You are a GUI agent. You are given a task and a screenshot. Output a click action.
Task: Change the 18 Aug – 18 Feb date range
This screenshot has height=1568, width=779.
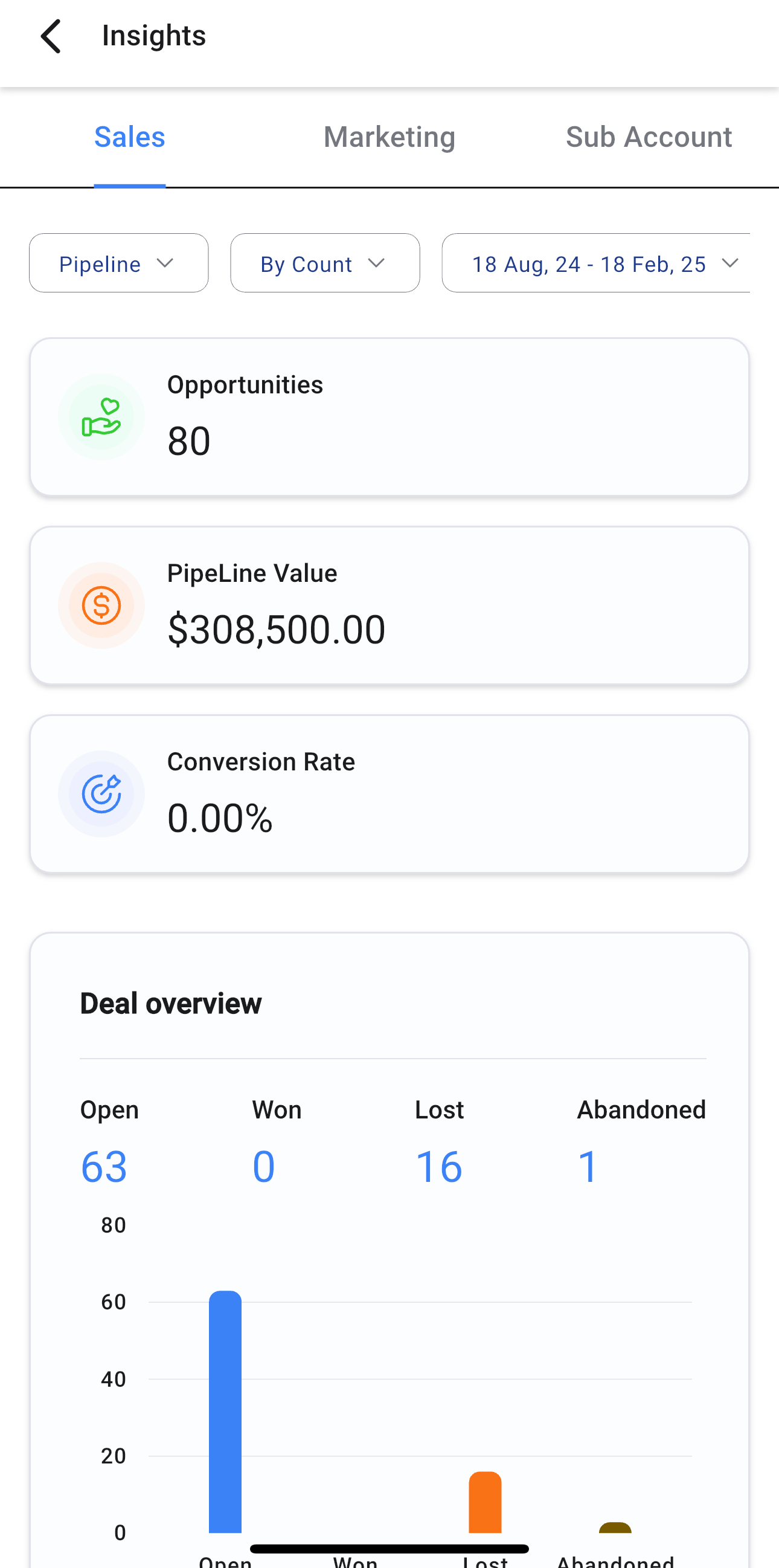coord(596,263)
